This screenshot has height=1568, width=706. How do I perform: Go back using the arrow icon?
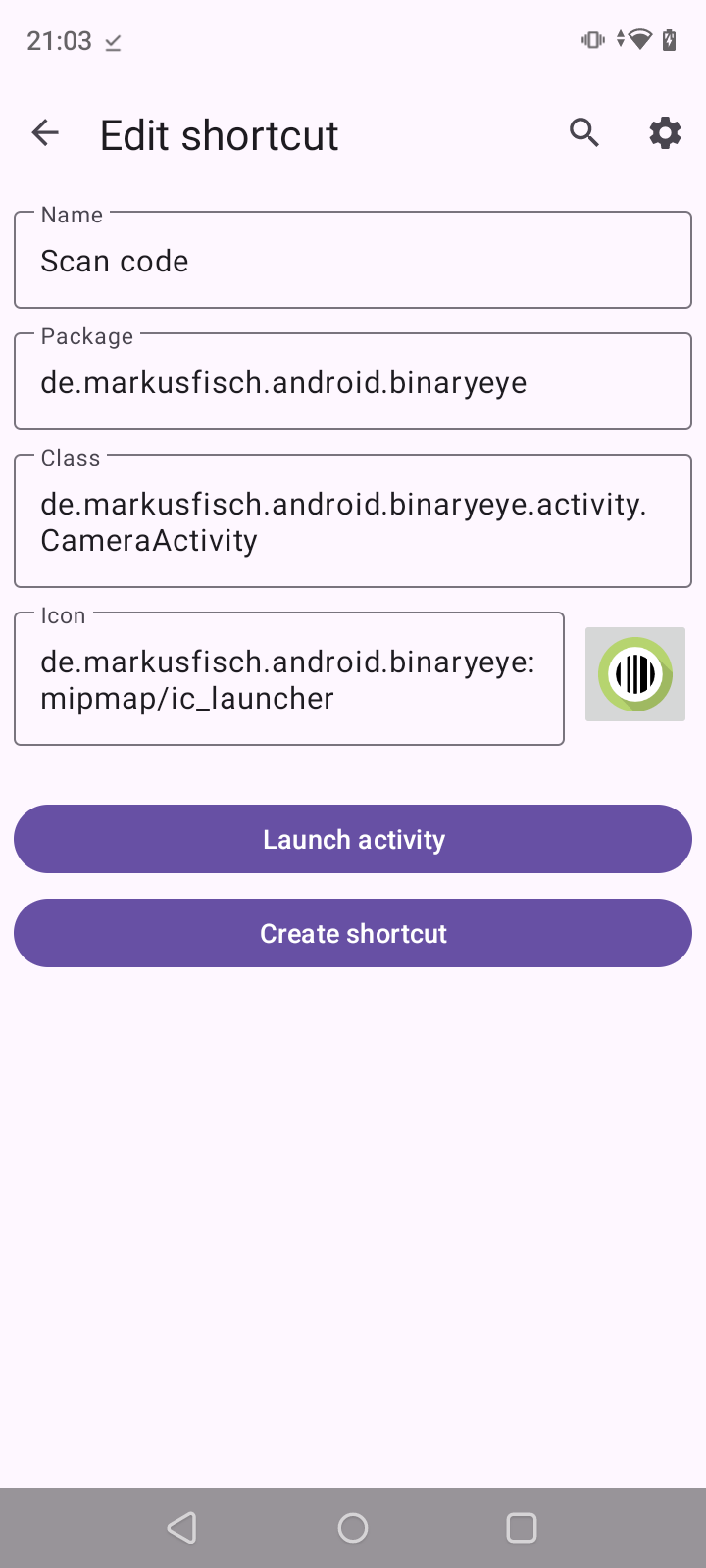(45, 133)
